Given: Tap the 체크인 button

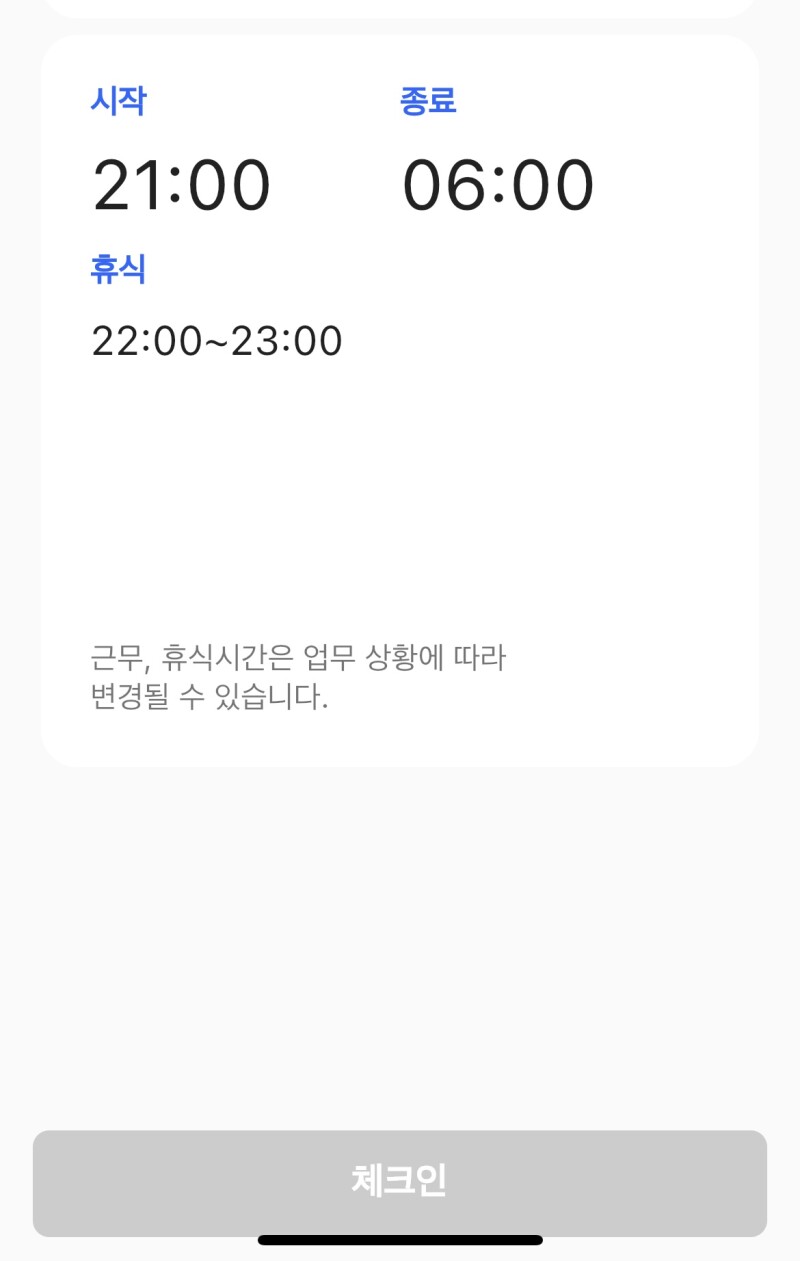Looking at the screenshot, I should tap(400, 1182).
